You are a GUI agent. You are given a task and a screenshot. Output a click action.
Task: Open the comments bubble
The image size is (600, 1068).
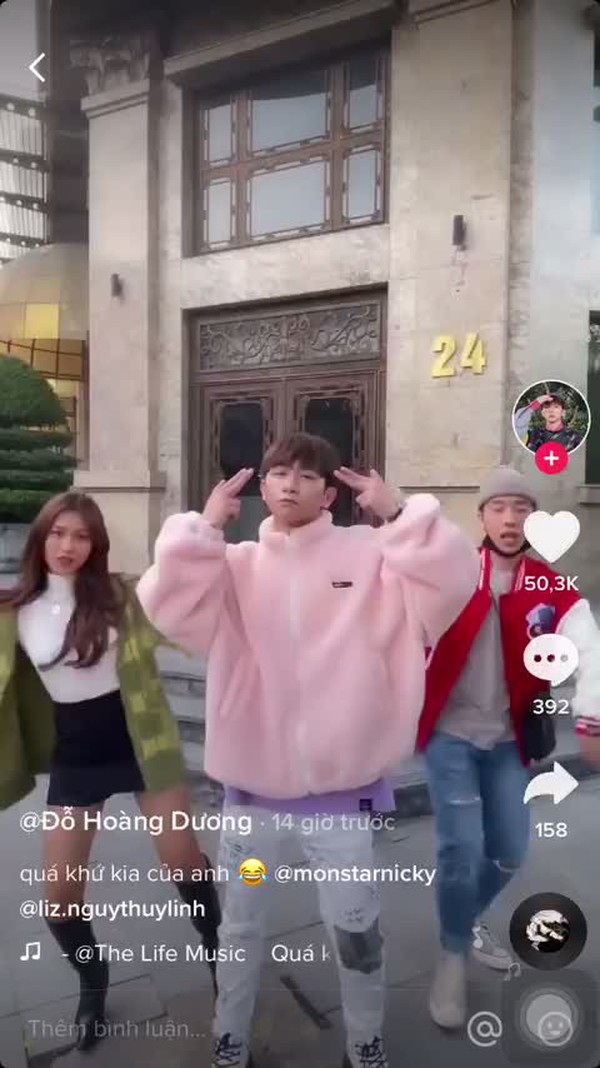[551, 659]
